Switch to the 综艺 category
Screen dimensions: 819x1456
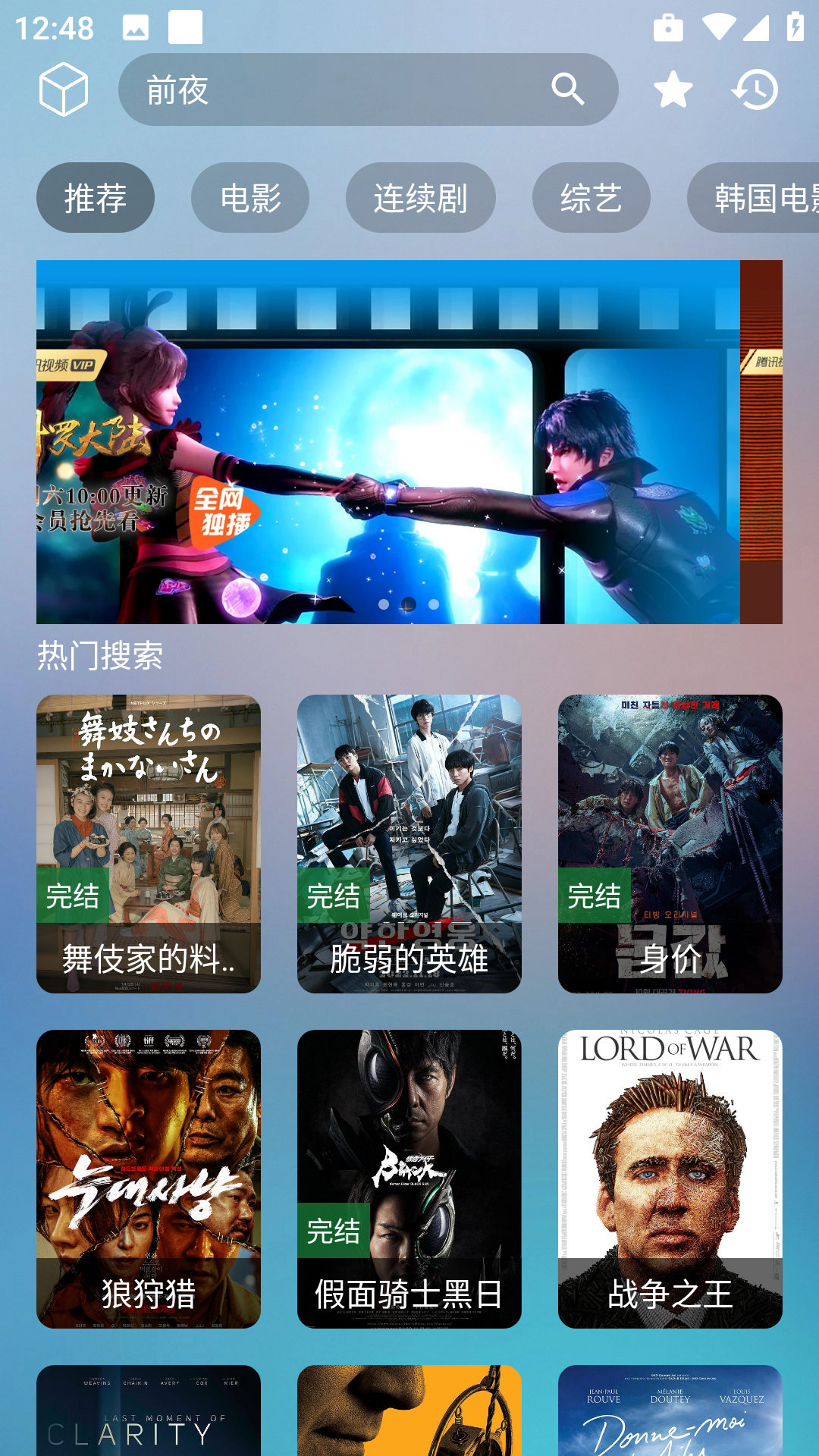(x=591, y=198)
